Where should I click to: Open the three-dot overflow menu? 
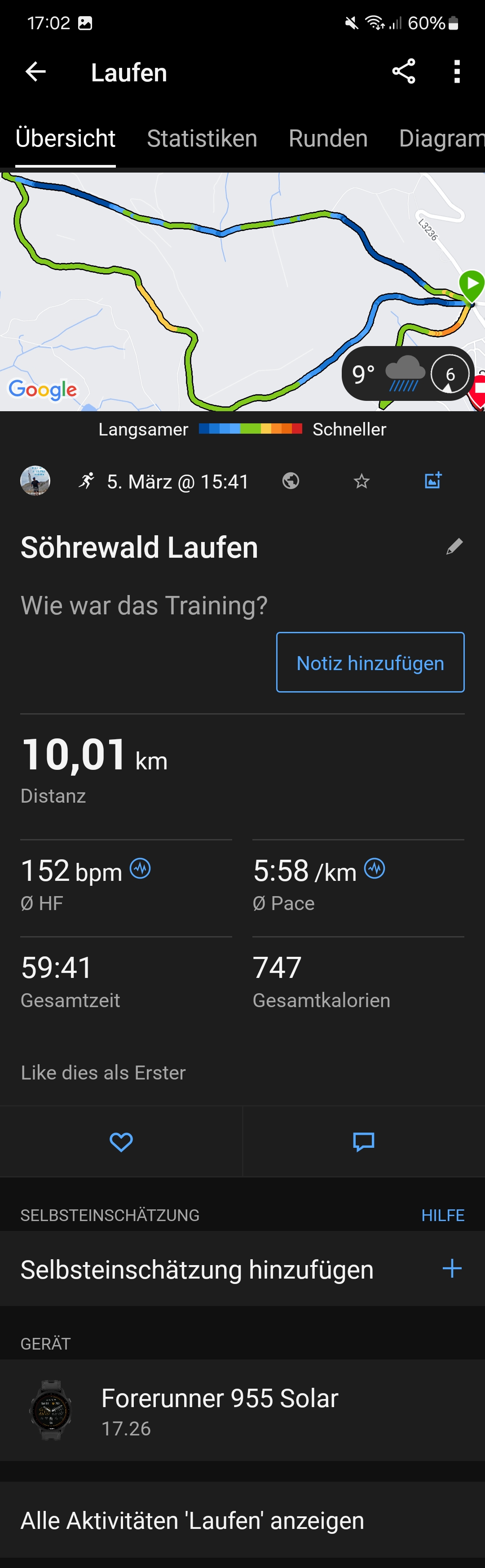point(456,72)
